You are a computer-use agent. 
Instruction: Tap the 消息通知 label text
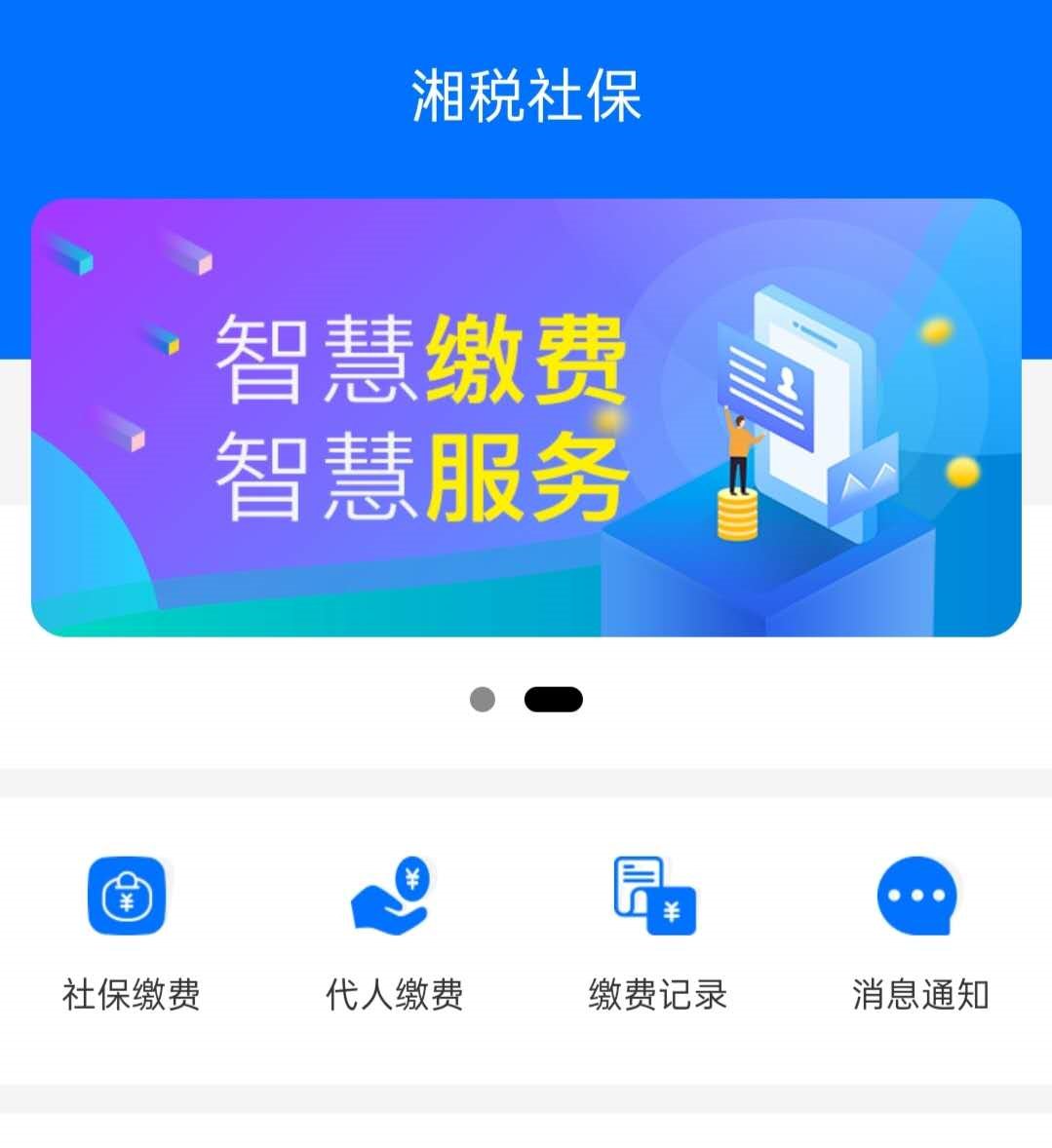[x=921, y=994]
